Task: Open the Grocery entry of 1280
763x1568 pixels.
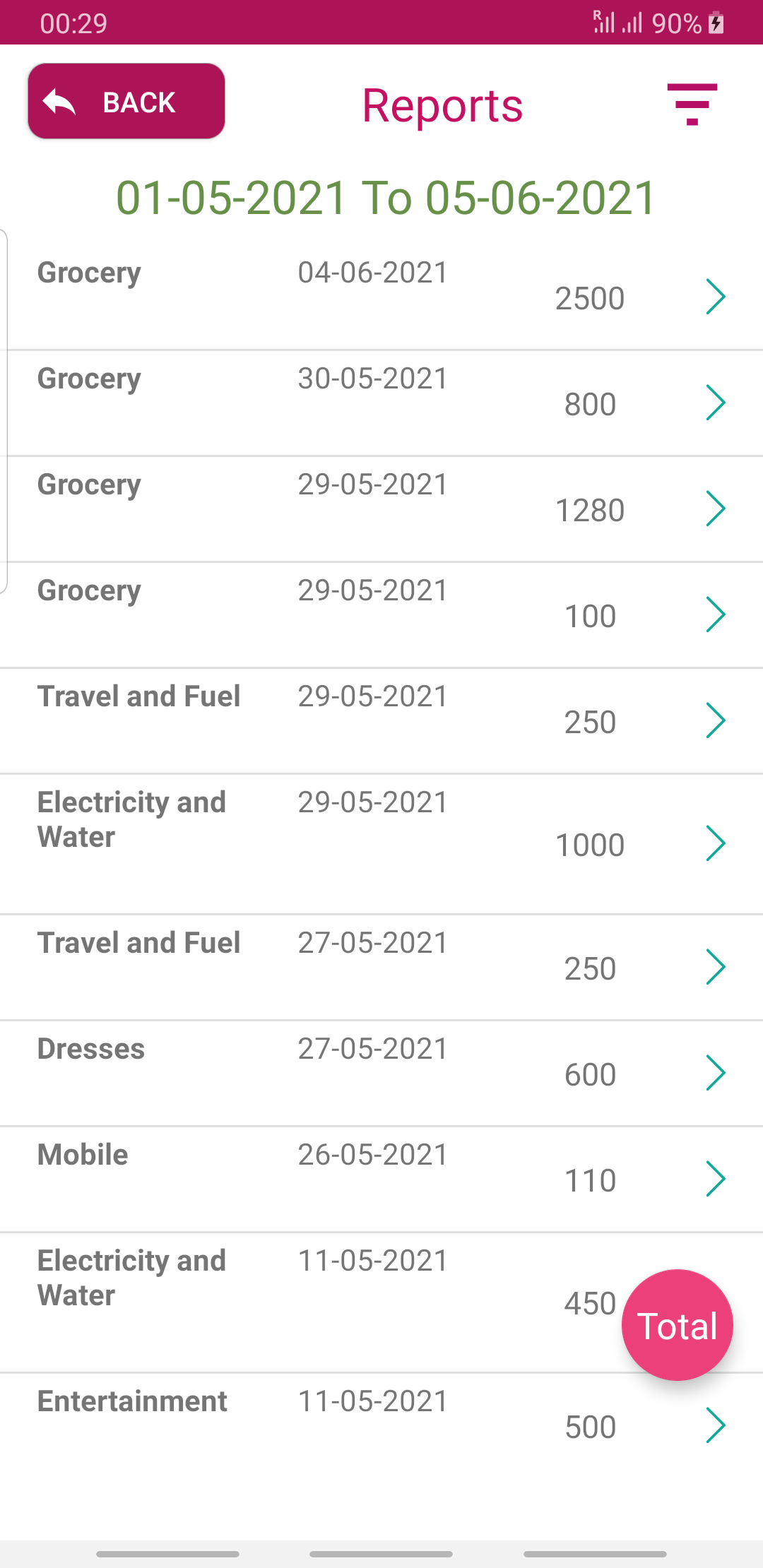Action: 381,509
